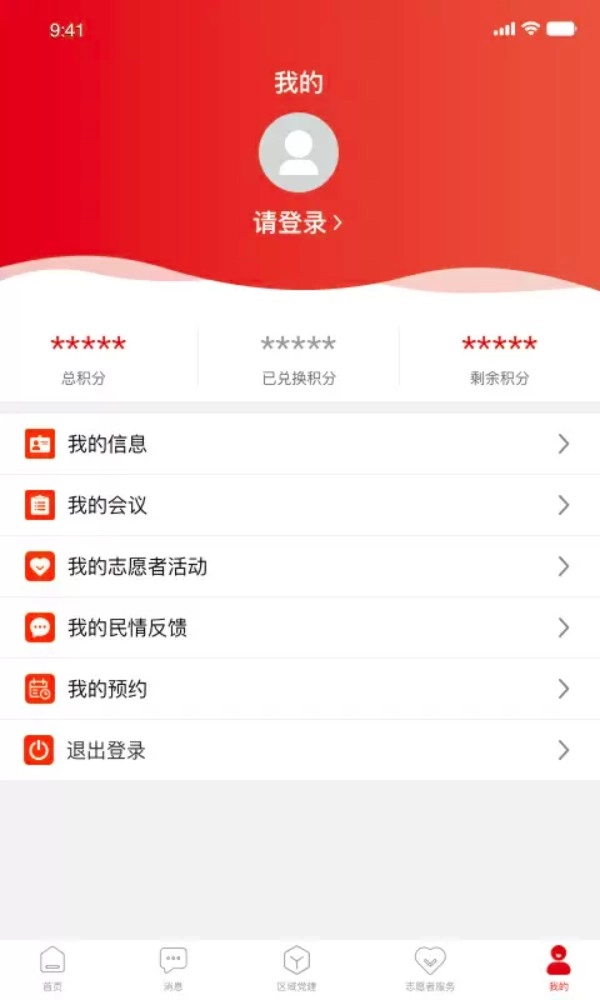Viewport: 600px width, 1000px height.
Task: Open 我的会议 row
Action: tap(300, 505)
